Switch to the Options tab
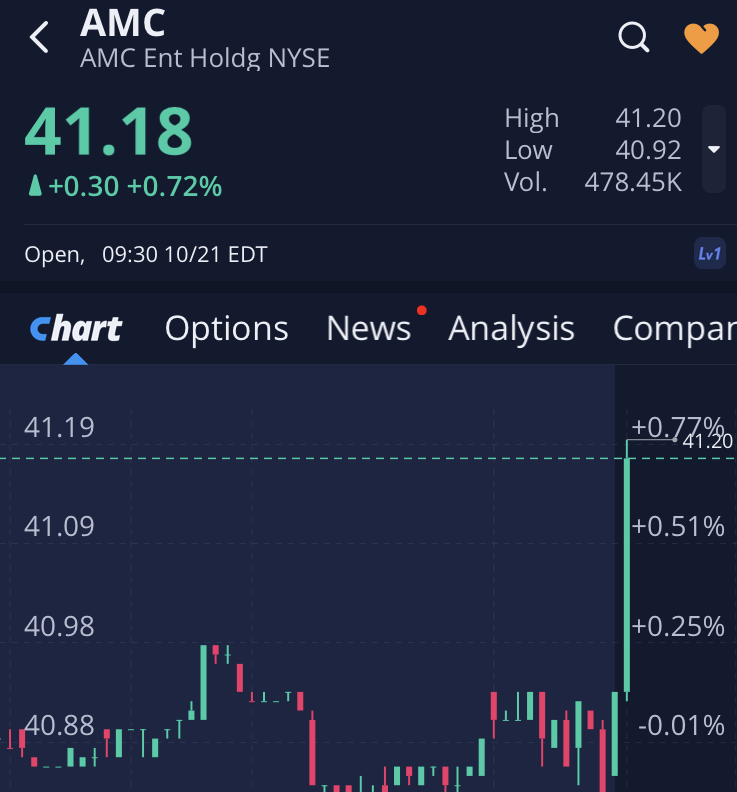Viewport: 737px width, 792px height. click(x=226, y=328)
